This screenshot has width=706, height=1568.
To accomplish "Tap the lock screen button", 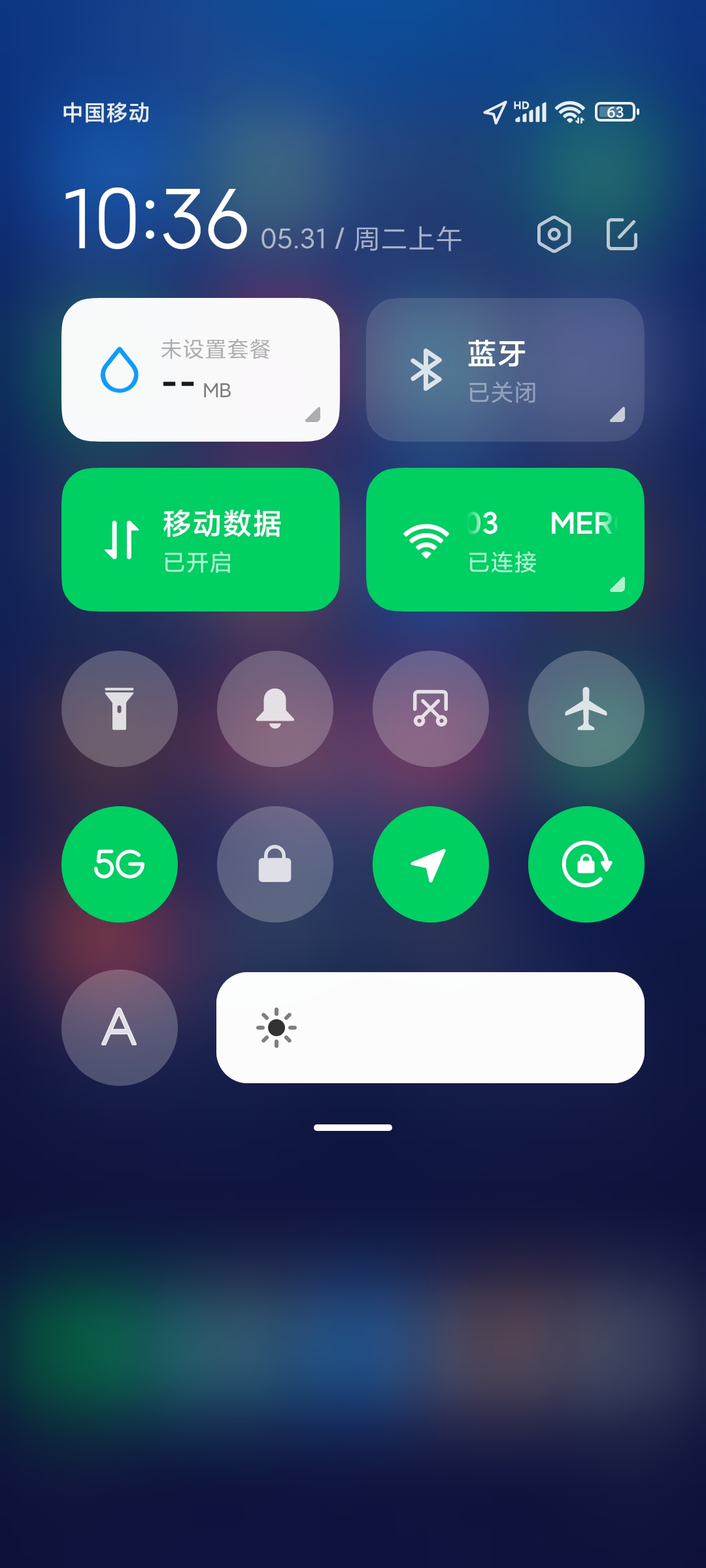I will coord(275,864).
